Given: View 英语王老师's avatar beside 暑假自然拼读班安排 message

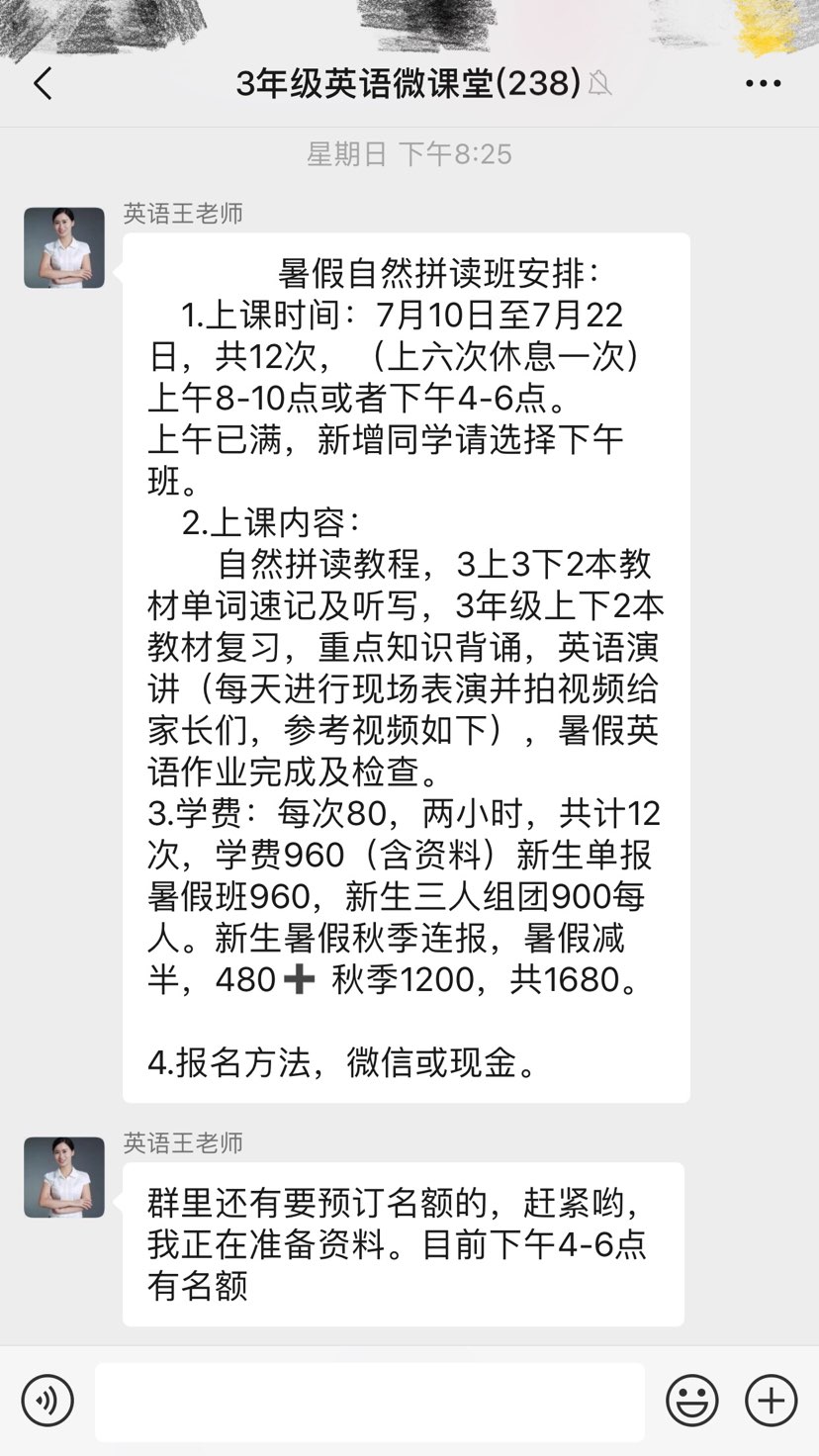Looking at the screenshot, I should (64, 247).
